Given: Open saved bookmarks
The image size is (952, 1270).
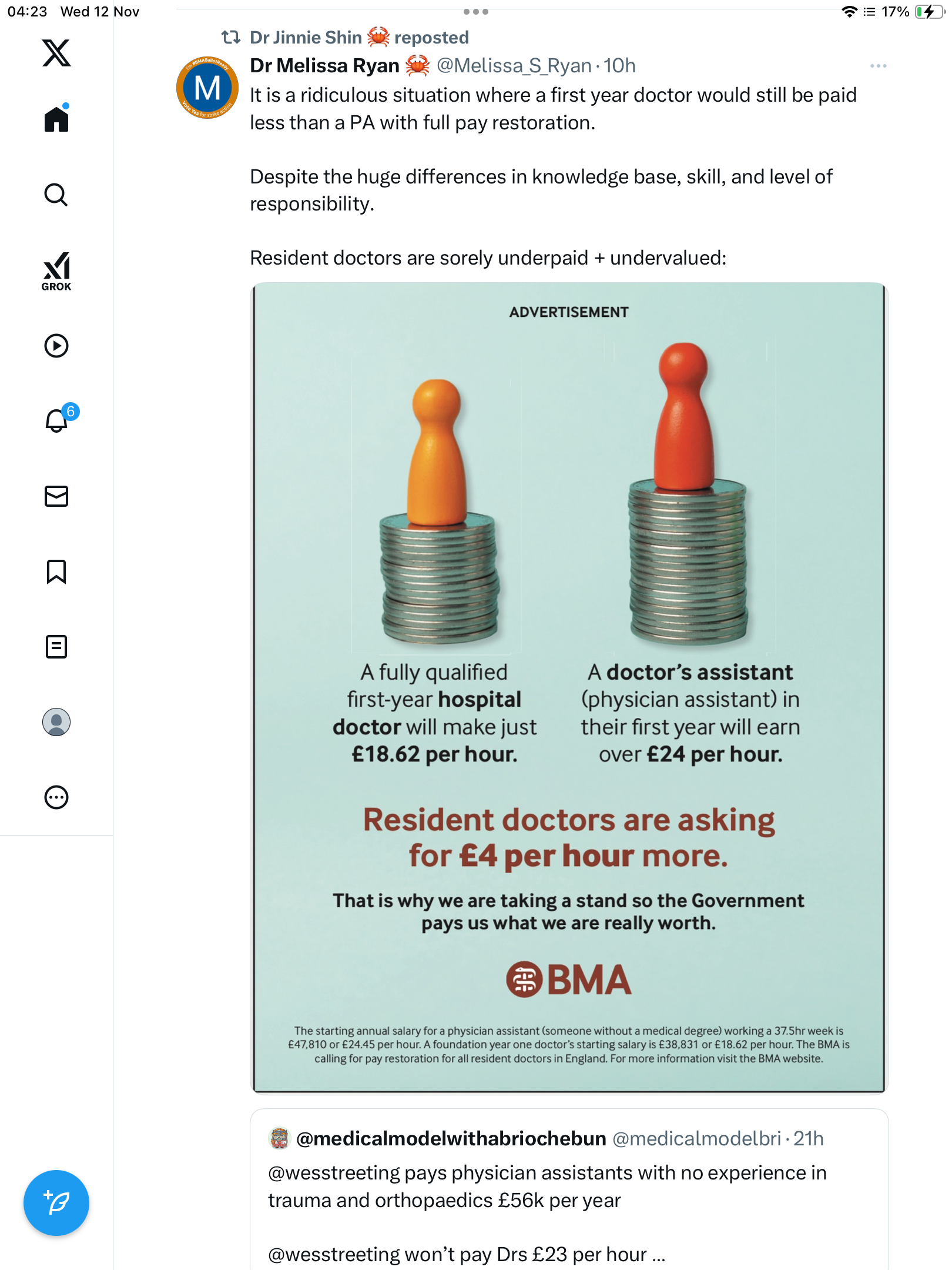Looking at the screenshot, I should 56,571.
